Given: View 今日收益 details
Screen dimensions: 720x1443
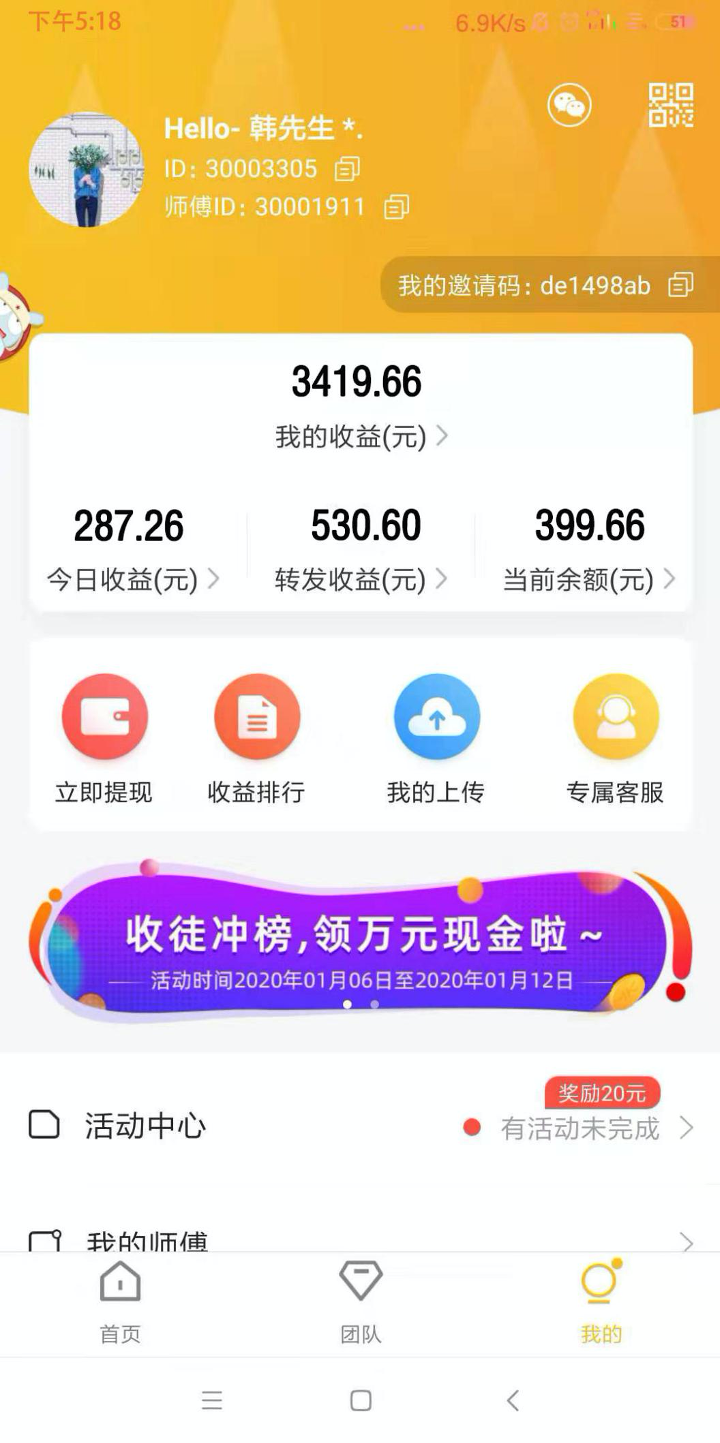Looking at the screenshot, I should (132, 579).
